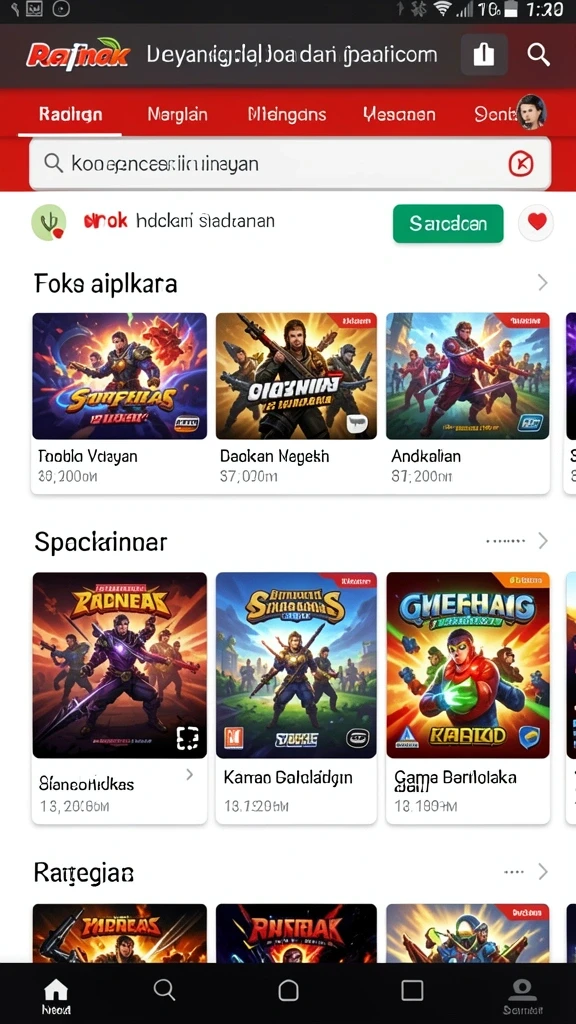The image size is (576, 1024).
Task: Switch to the Midngans tab
Action: [x=287, y=115]
